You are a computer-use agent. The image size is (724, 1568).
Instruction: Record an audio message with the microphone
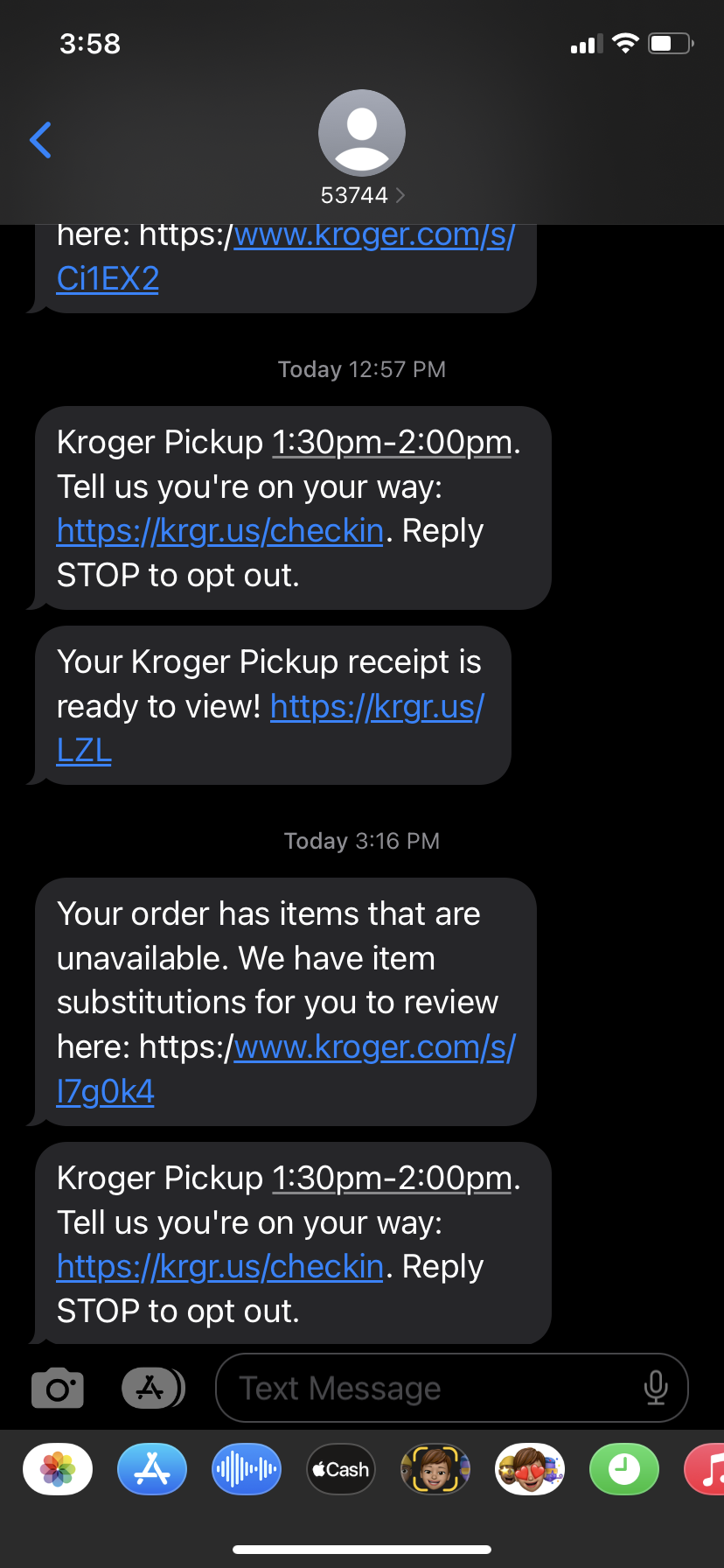[656, 1388]
